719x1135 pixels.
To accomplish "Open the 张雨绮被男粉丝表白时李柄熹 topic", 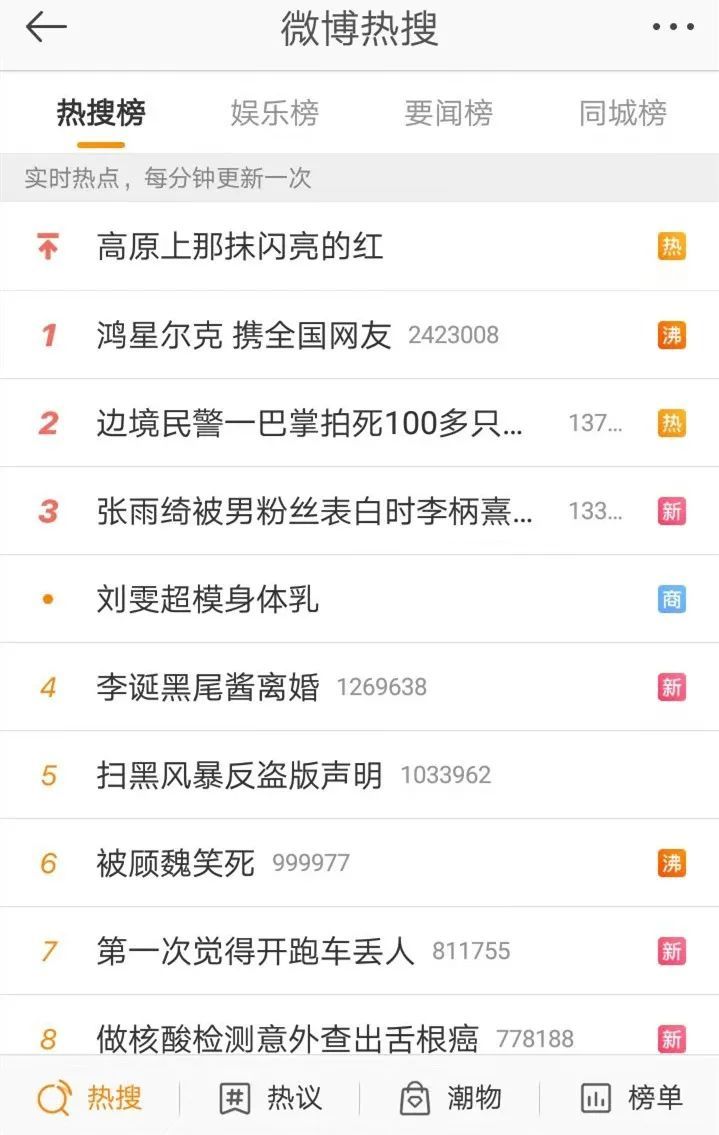I will (x=314, y=511).
